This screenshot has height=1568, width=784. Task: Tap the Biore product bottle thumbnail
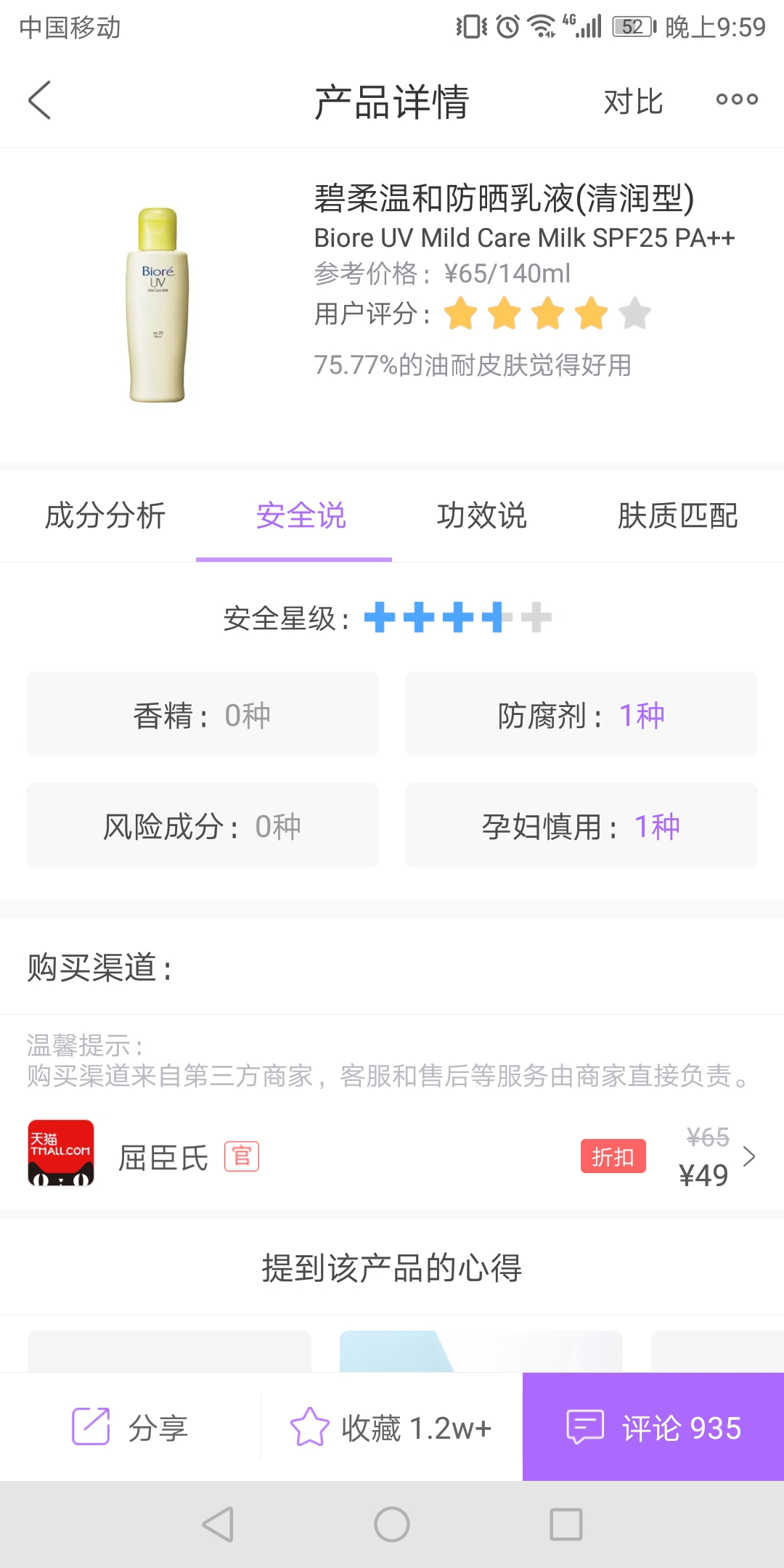pos(156,305)
